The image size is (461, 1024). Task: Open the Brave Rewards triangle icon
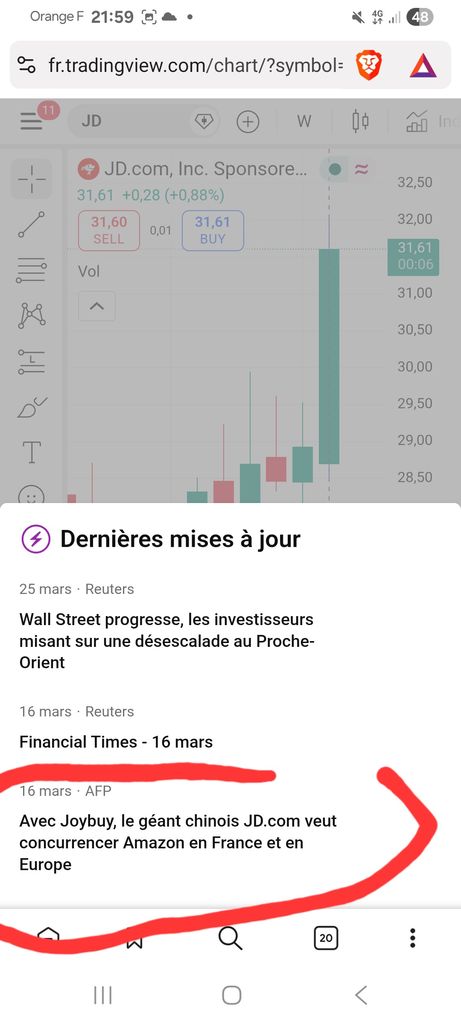pyautogui.click(x=422, y=66)
